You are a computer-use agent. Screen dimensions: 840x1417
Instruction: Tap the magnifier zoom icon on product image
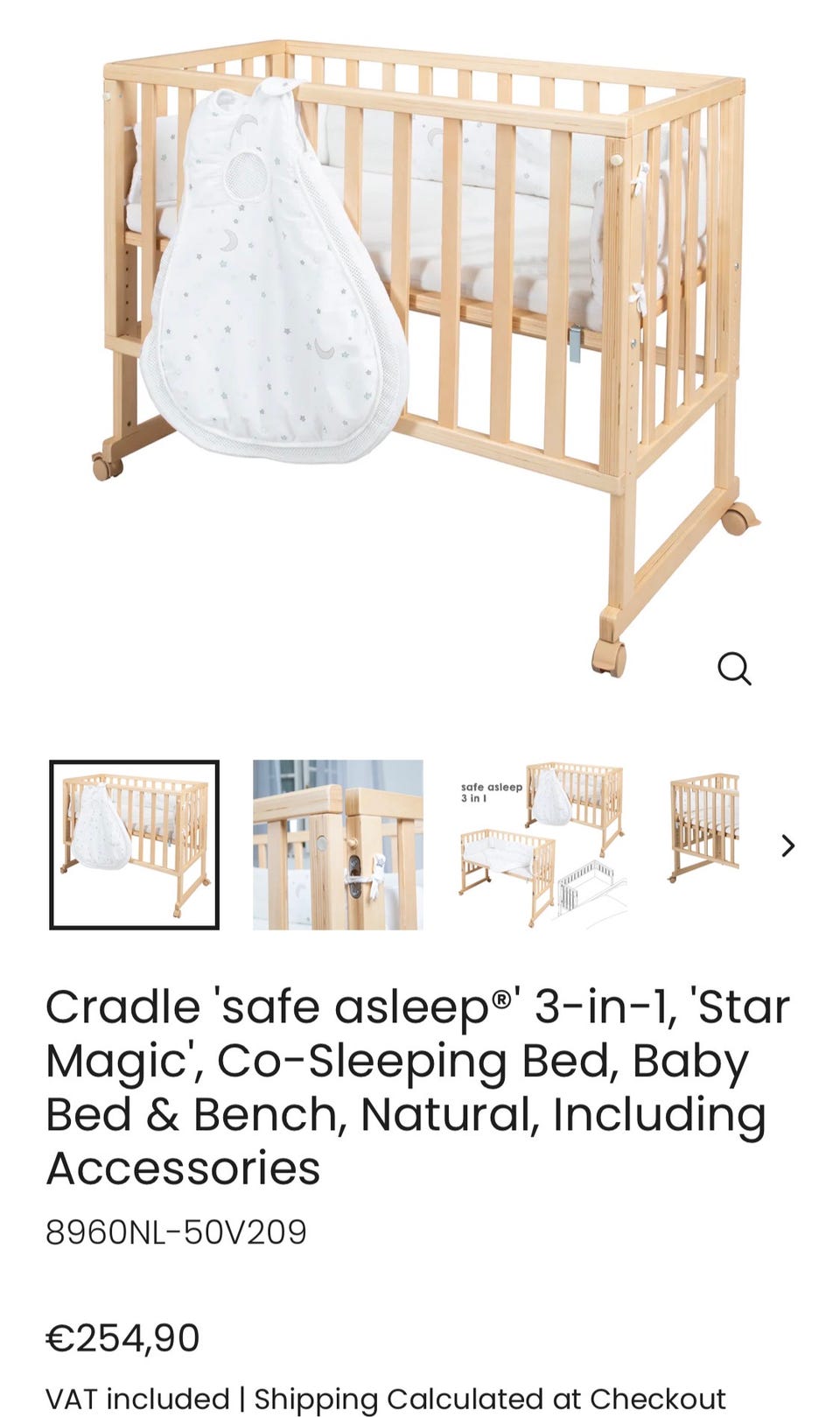coord(734,670)
